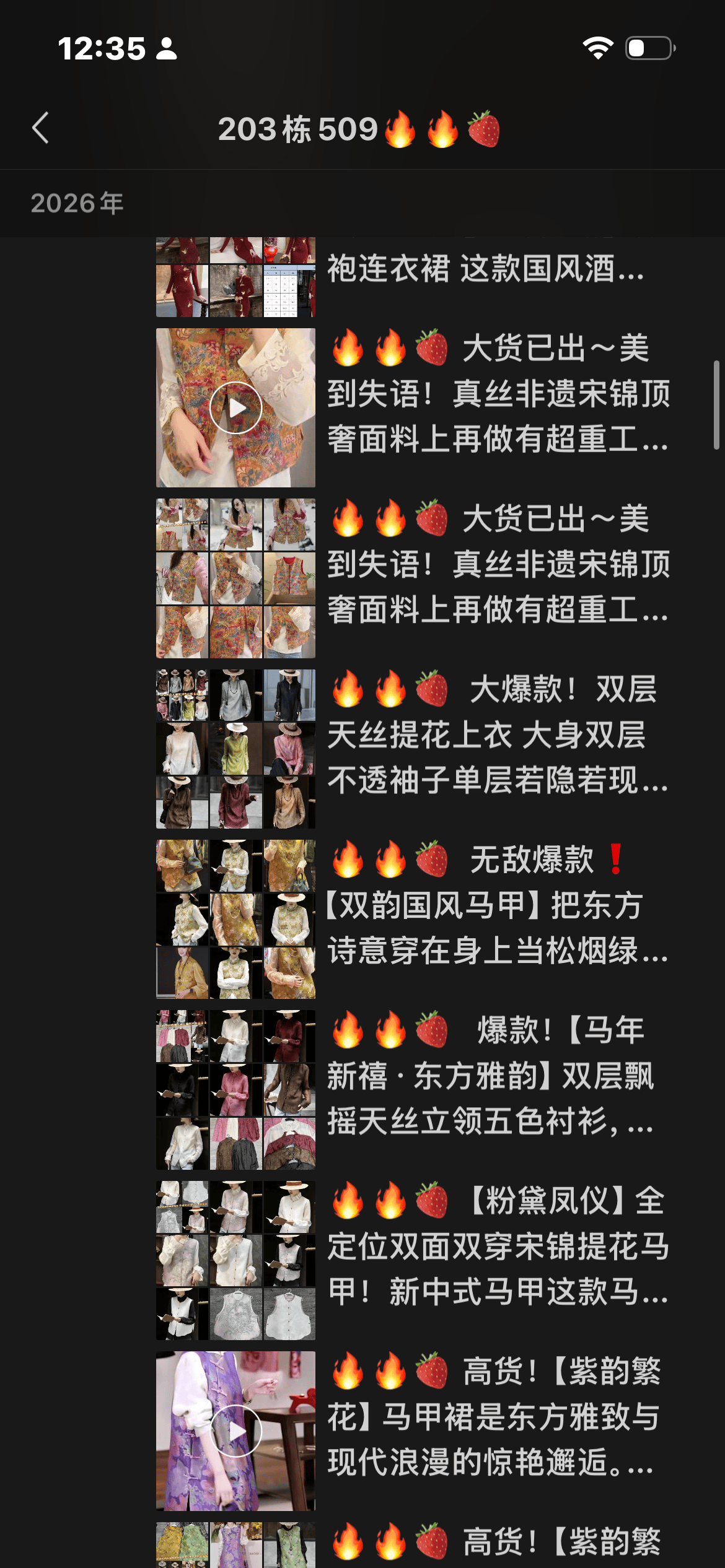The image size is (725, 1568).
Task: Play the 紫韵繁花 马甲裙 video
Action: tap(235, 1431)
